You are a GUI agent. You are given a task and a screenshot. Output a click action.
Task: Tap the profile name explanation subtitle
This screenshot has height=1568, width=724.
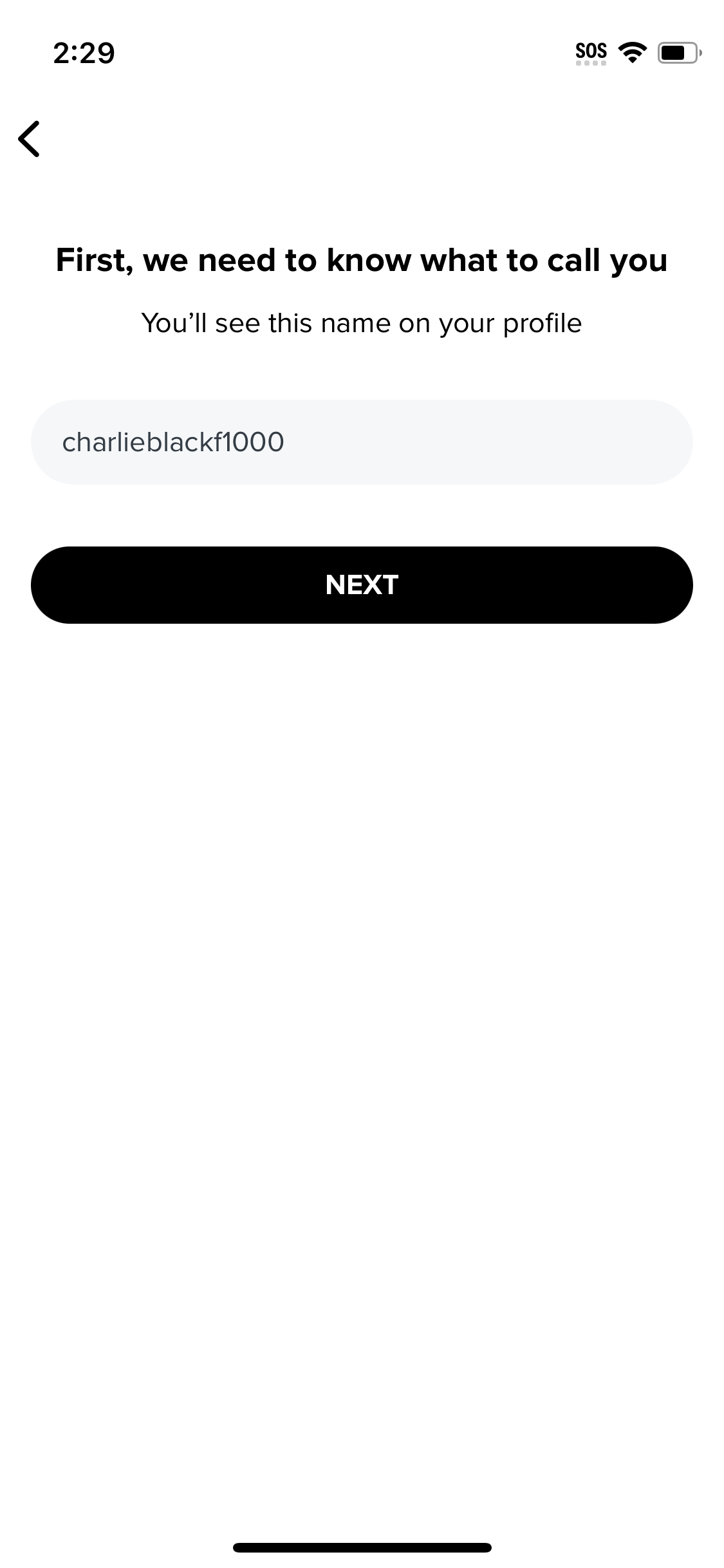pyautogui.click(x=362, y=323)
